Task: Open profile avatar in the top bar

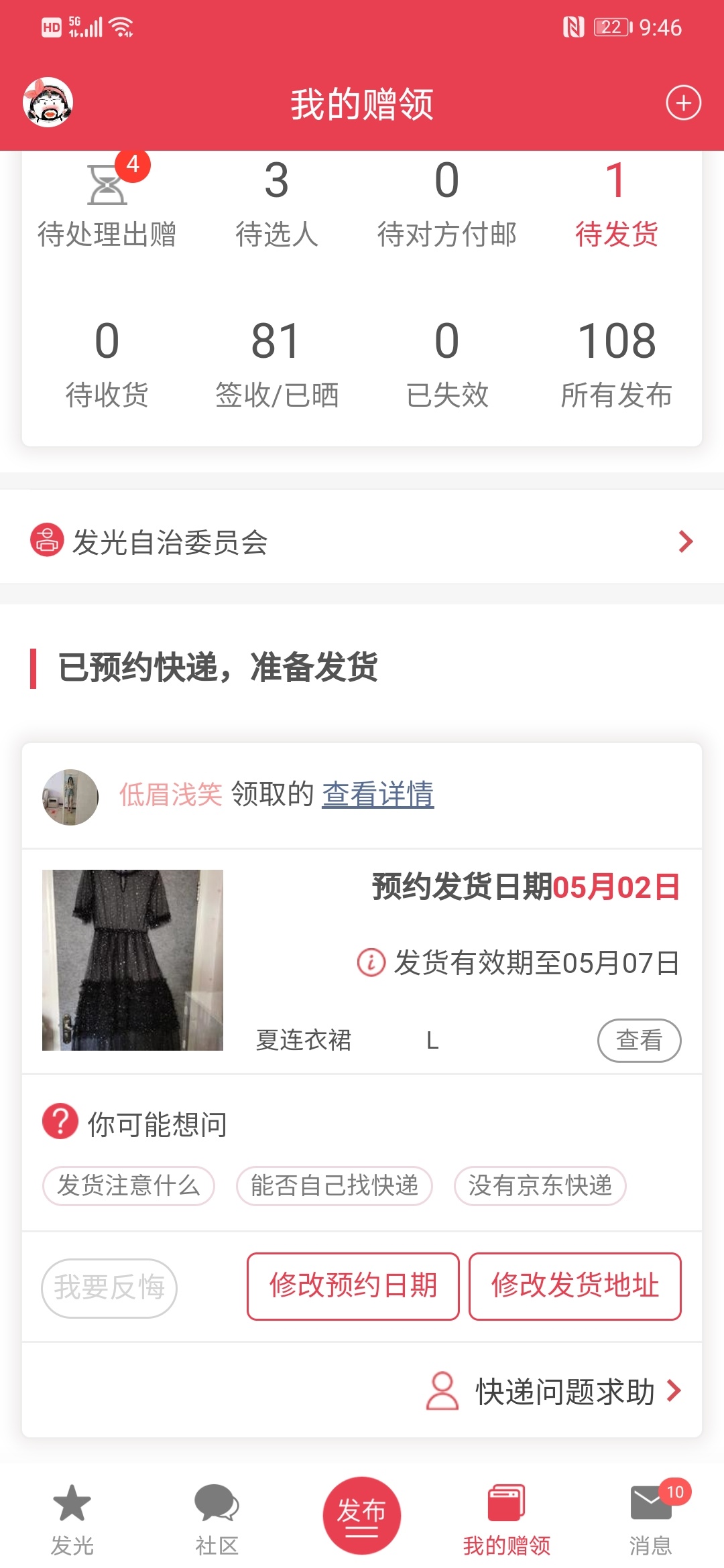Action: pos(48,103)
